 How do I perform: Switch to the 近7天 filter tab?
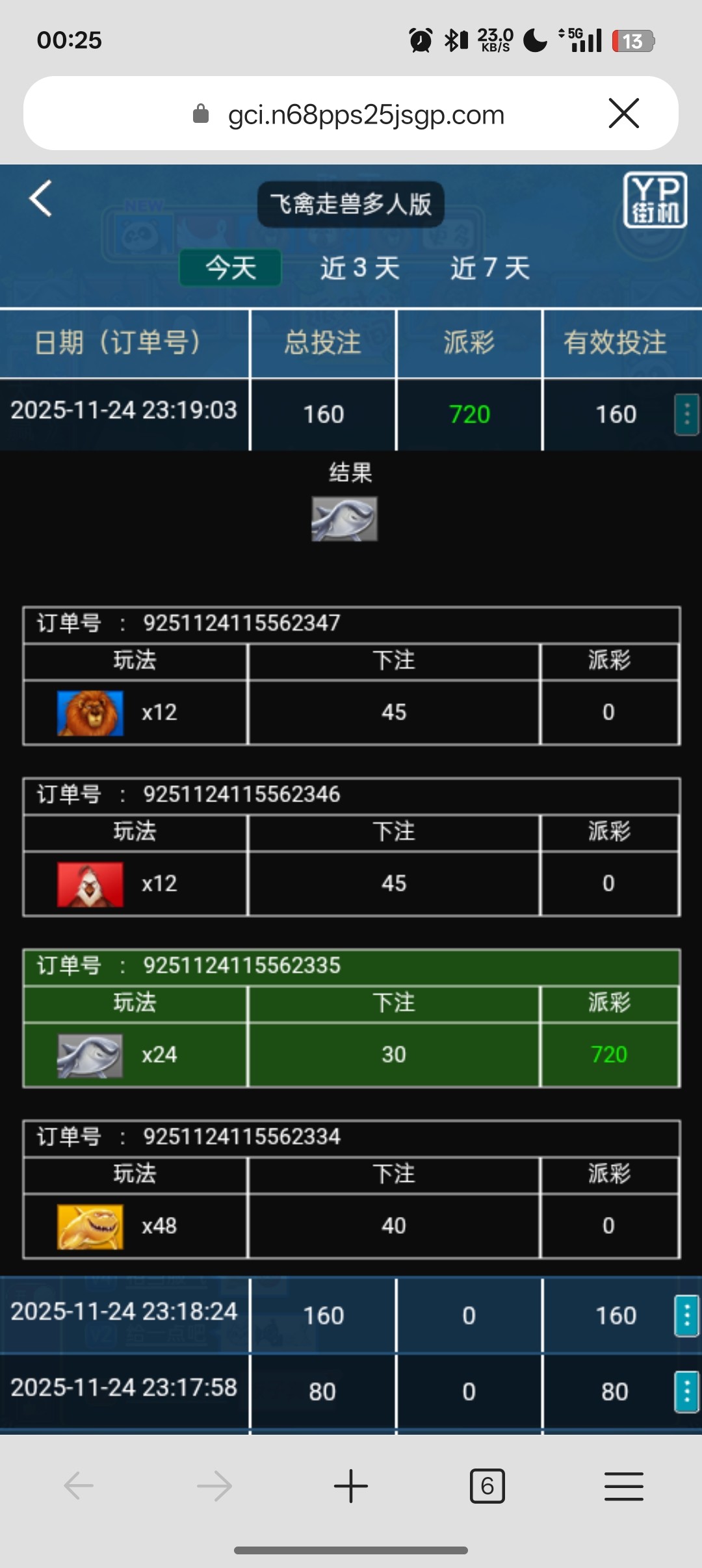[491, 267]
